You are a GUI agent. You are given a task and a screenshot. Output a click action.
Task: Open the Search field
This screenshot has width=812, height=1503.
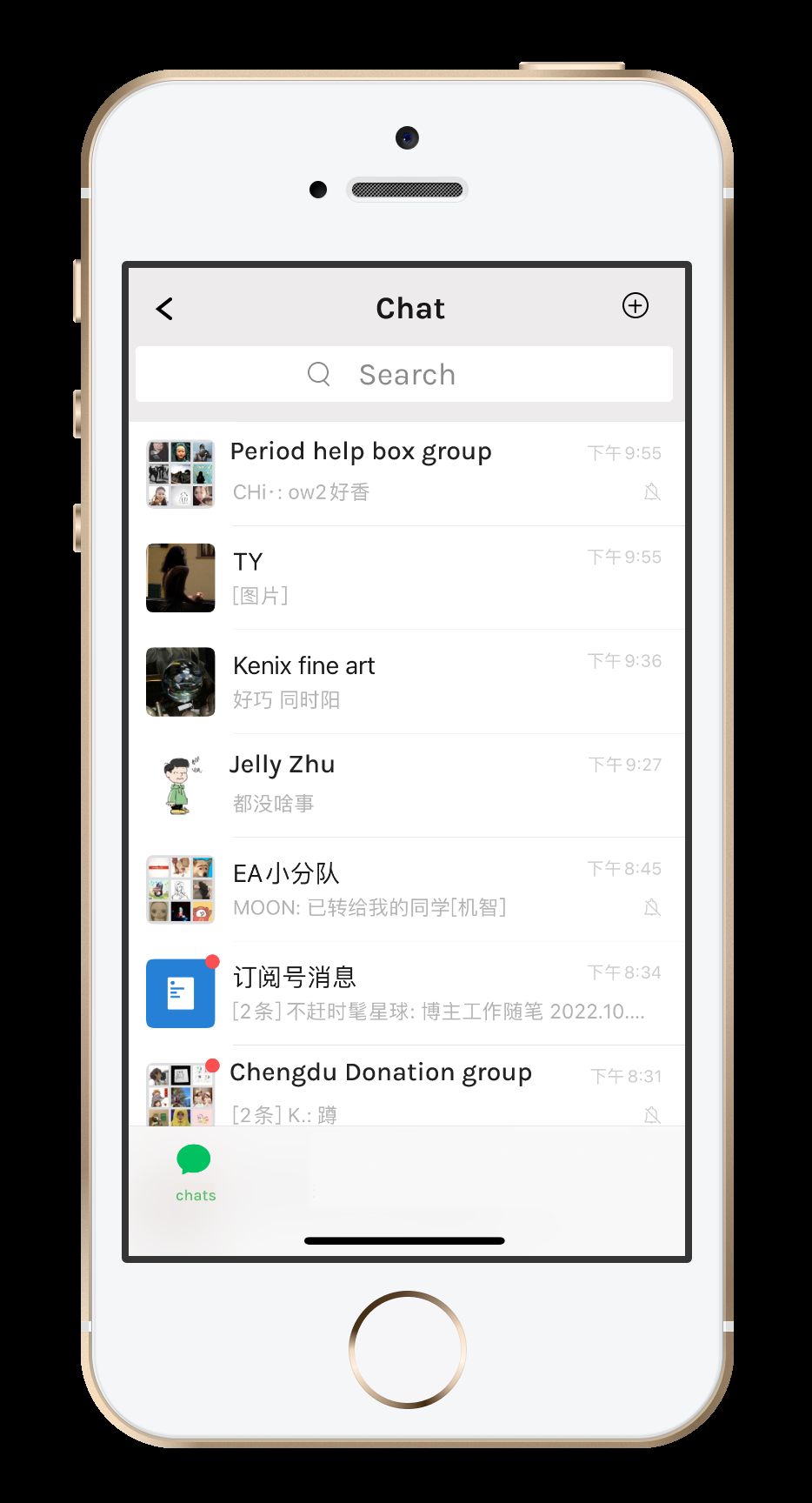pos(404,375)
